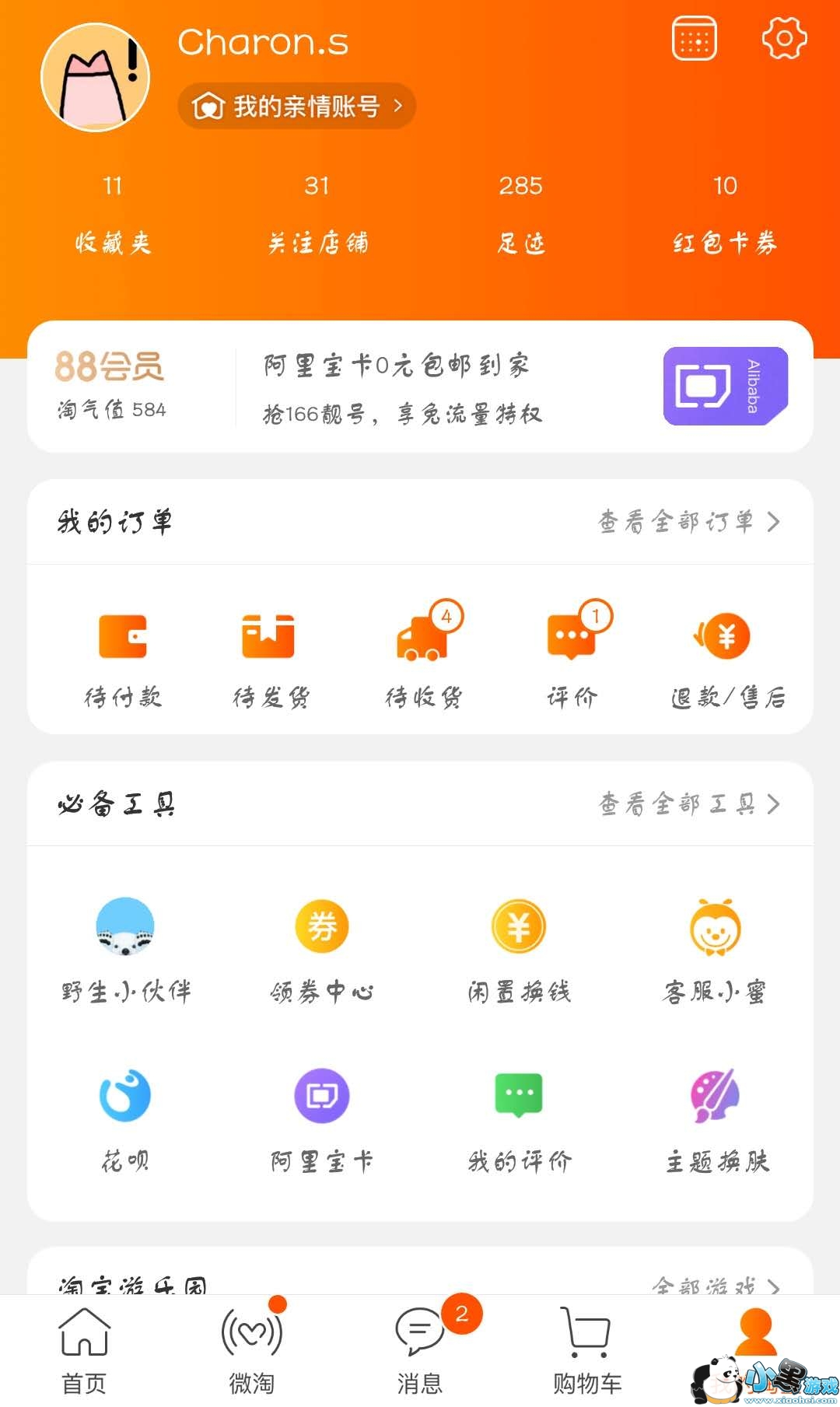840x1407 pixels.
Task: Expand 查看全部工具 all tools
Action: pyautogui.click(x=688, y=803)
